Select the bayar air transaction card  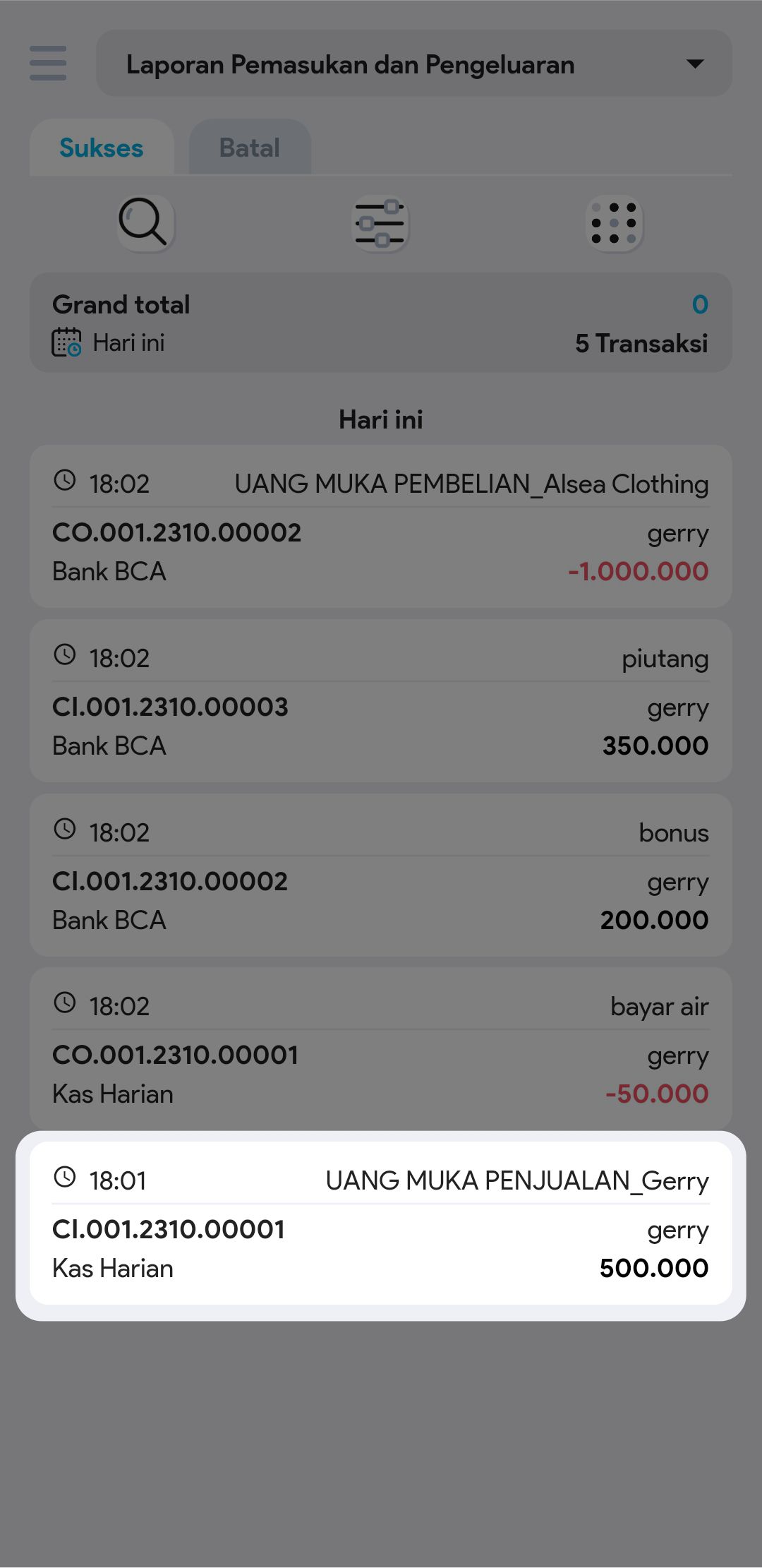(380, 1049)
